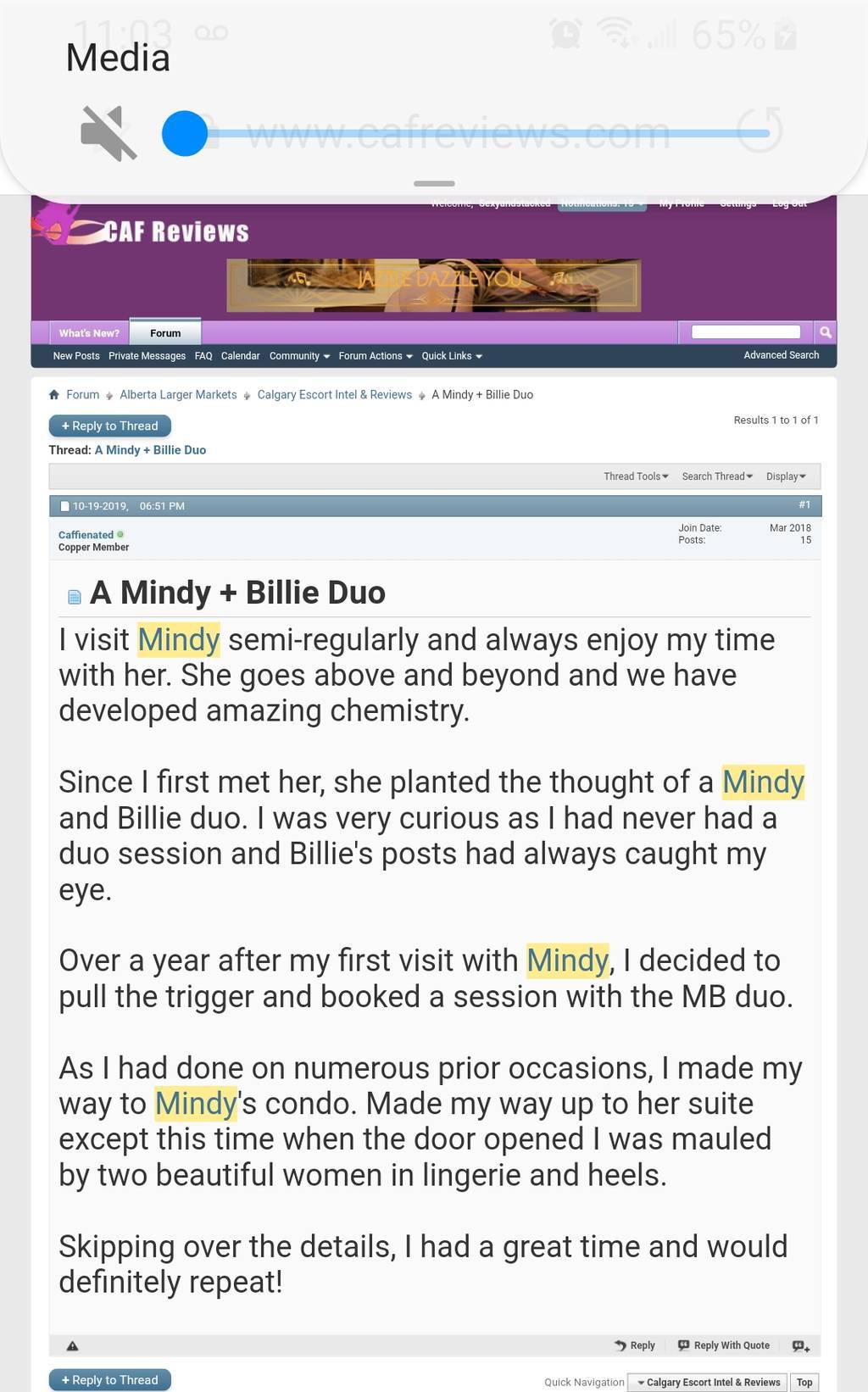Reply With Quote to this post
This screenshot has height=1392, width=868.
tap(724, 1345)
